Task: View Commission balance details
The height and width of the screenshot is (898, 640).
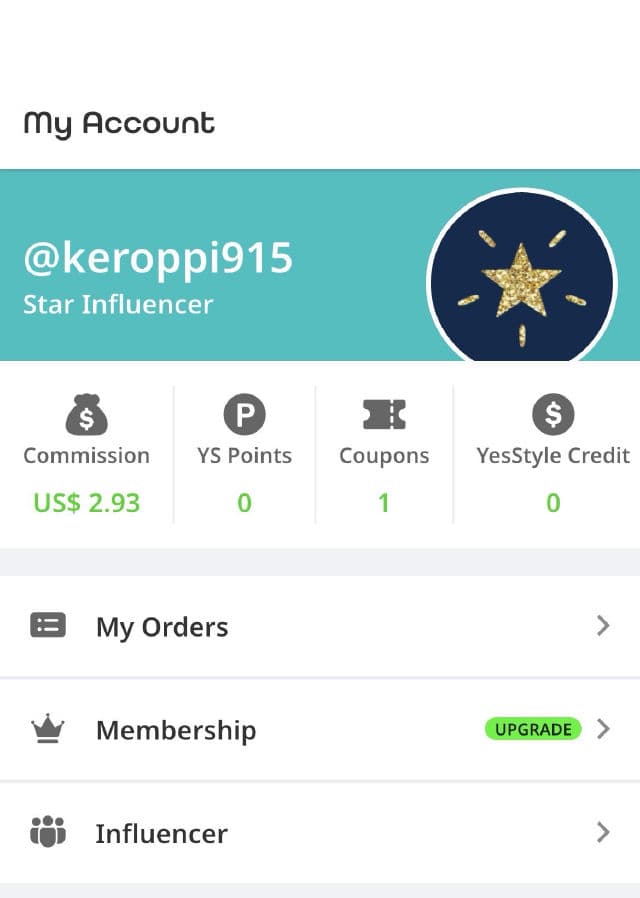Action: point(87,456)
